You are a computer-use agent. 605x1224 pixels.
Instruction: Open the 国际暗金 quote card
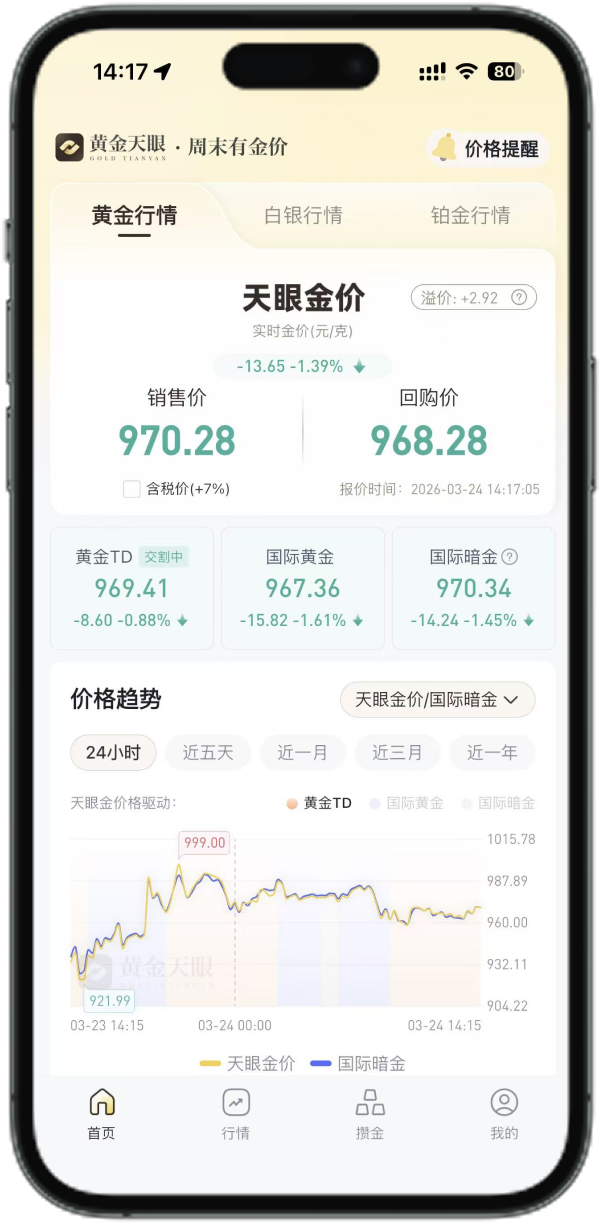pyautogui.click(x=473, y=589)
